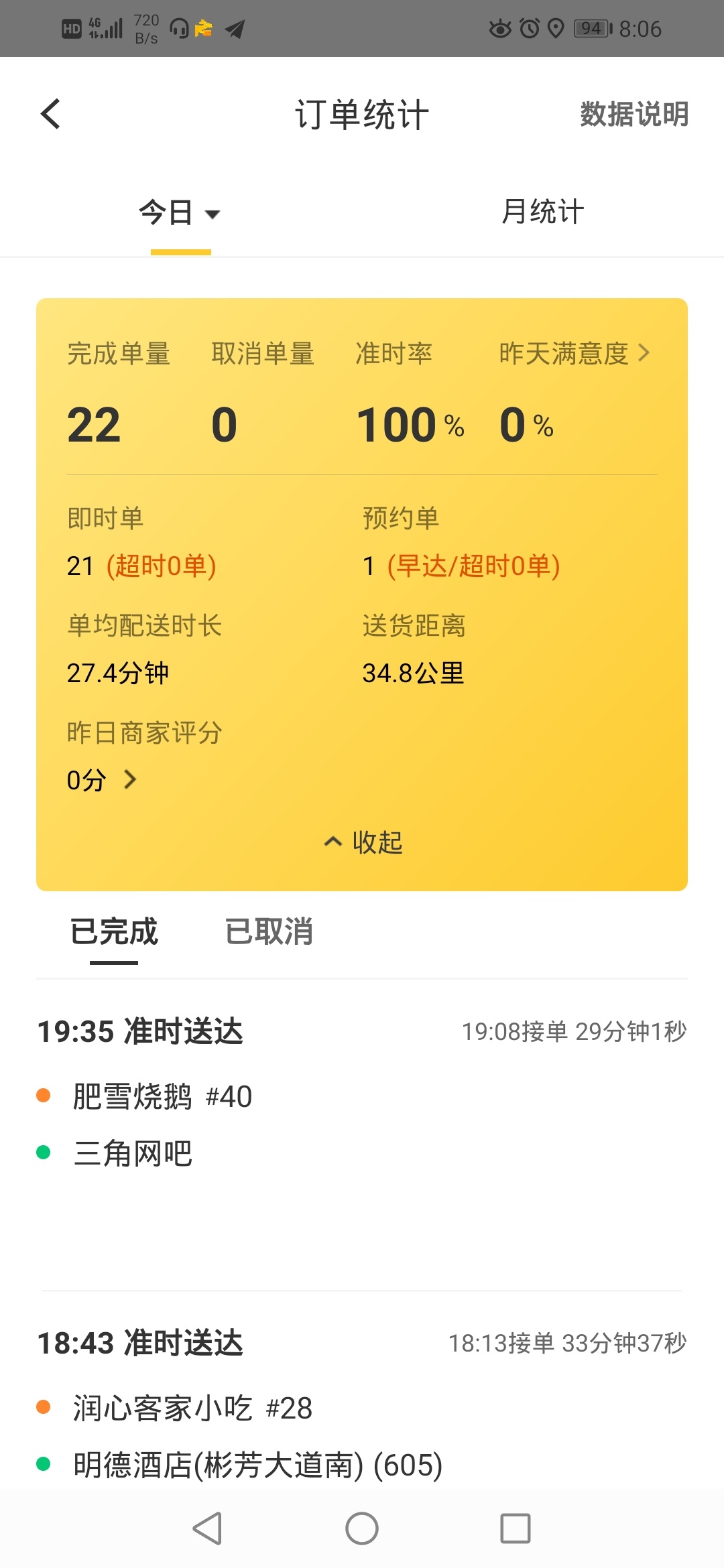Open the 今日 date dropdown

(x=180, y=213)
